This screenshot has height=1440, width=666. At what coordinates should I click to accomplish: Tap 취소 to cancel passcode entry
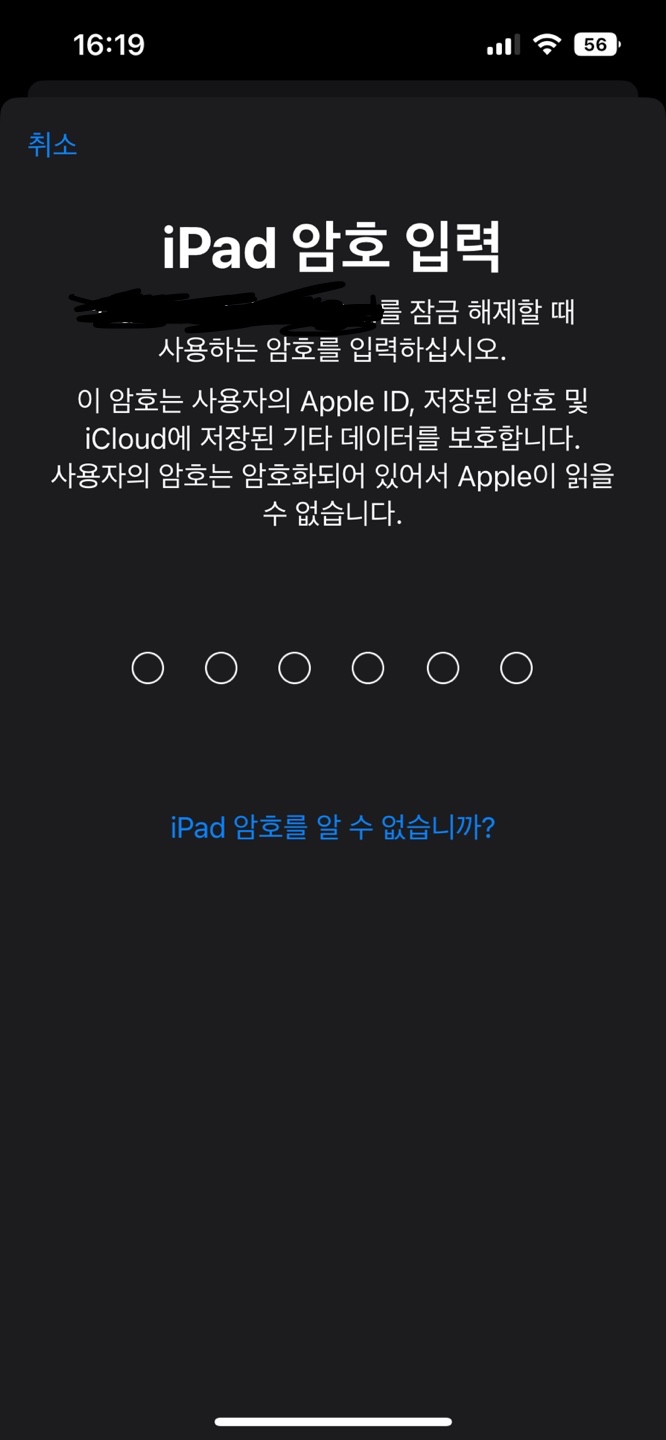pyautogui.click(x=52, y=145)
